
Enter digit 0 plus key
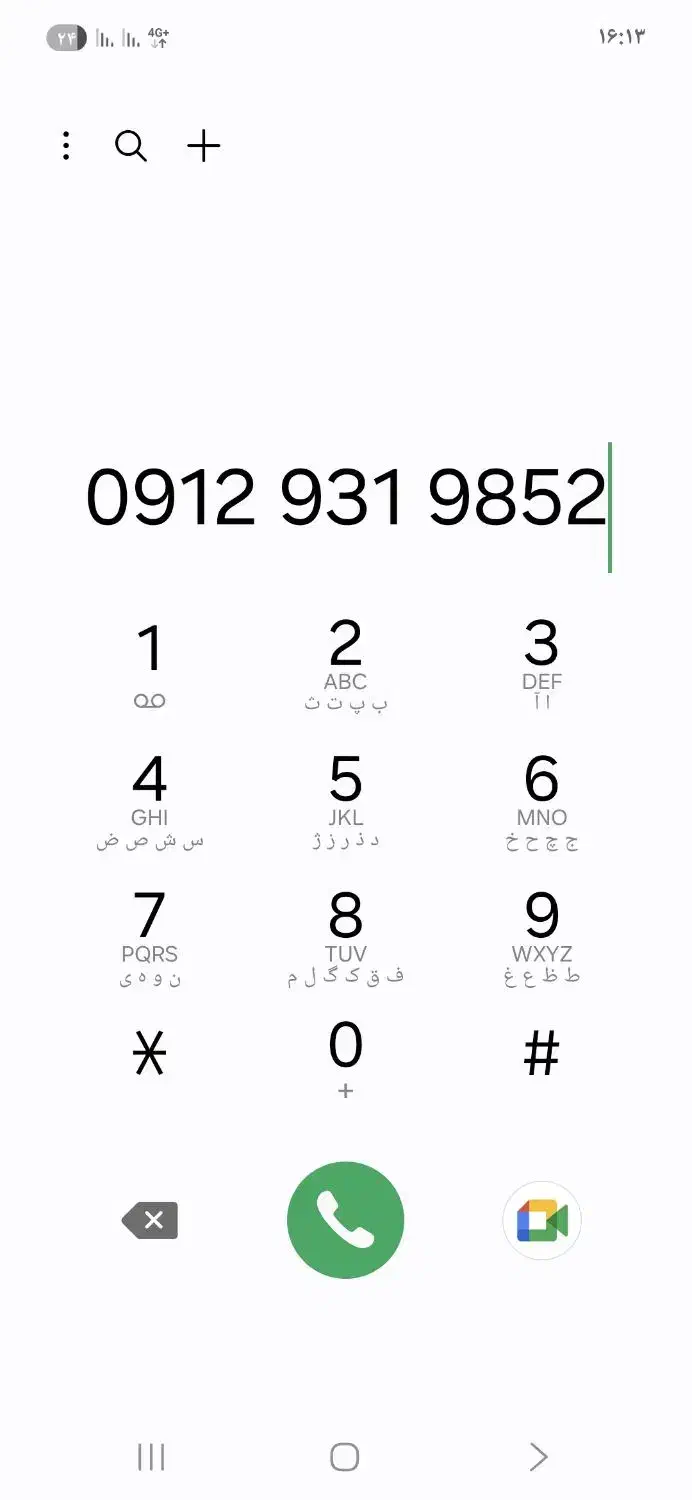tap(345, 1060)
